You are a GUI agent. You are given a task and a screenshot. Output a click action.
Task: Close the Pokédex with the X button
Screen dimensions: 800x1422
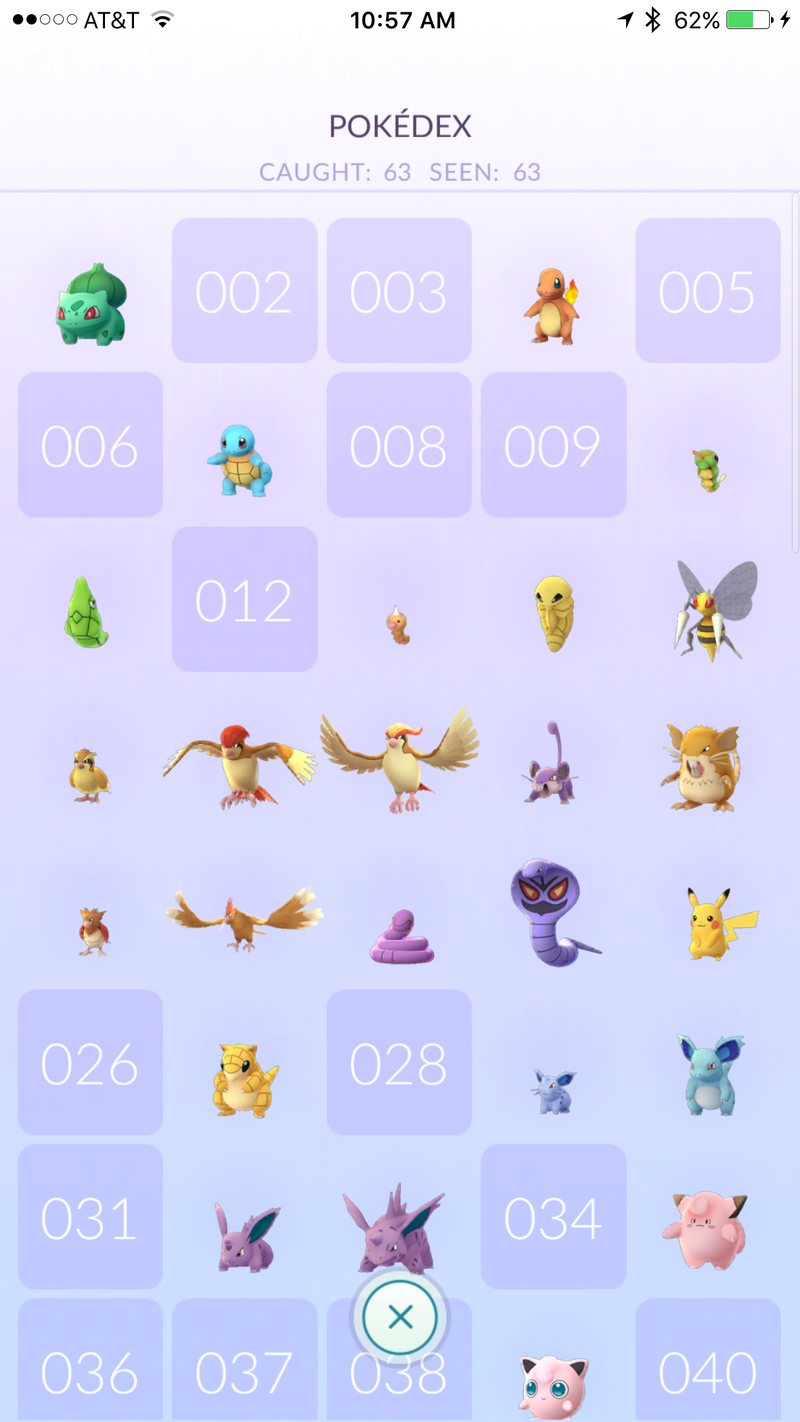(400, 1317)
